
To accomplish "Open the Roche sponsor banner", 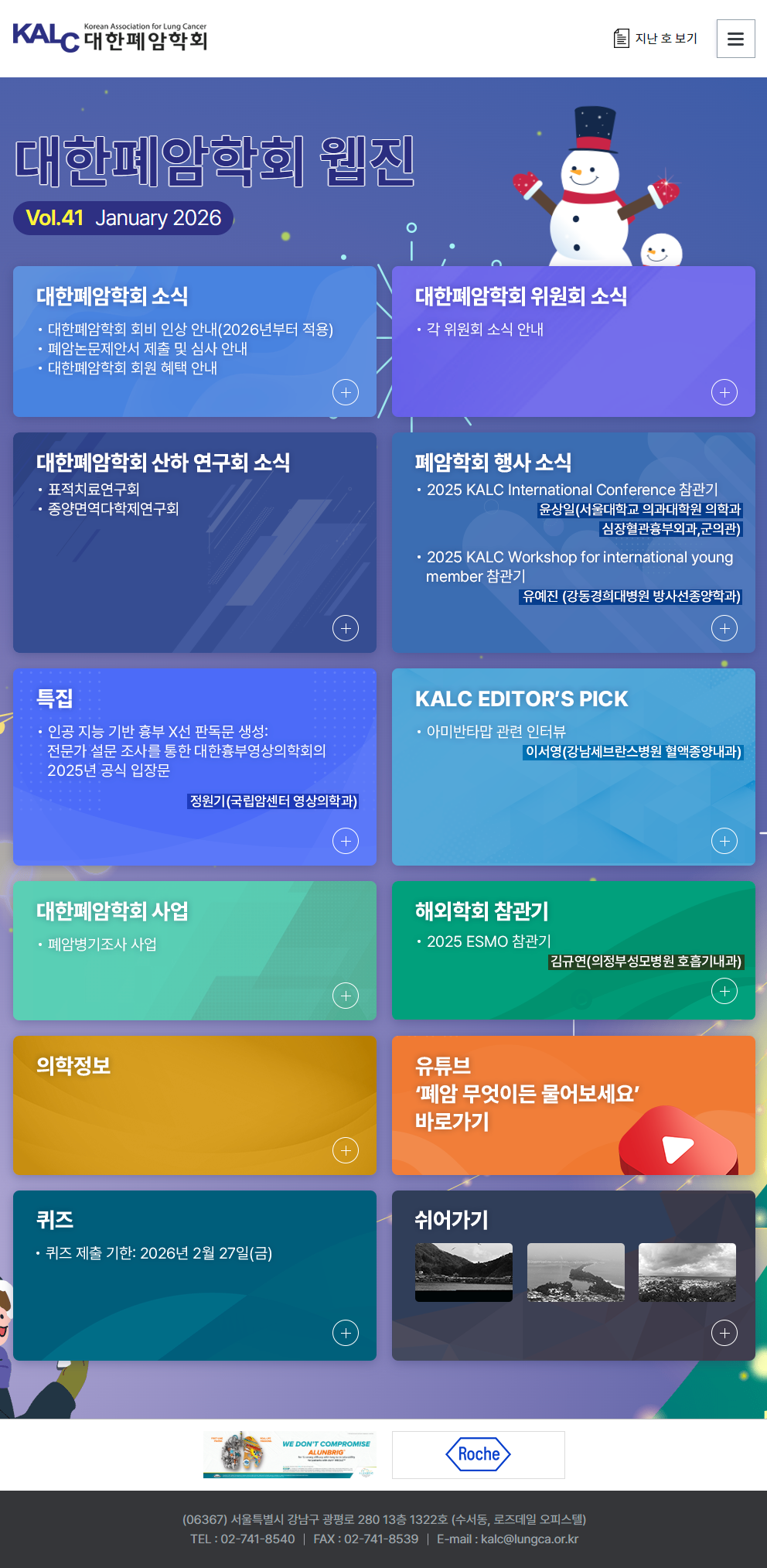I will coord(479,1454).
